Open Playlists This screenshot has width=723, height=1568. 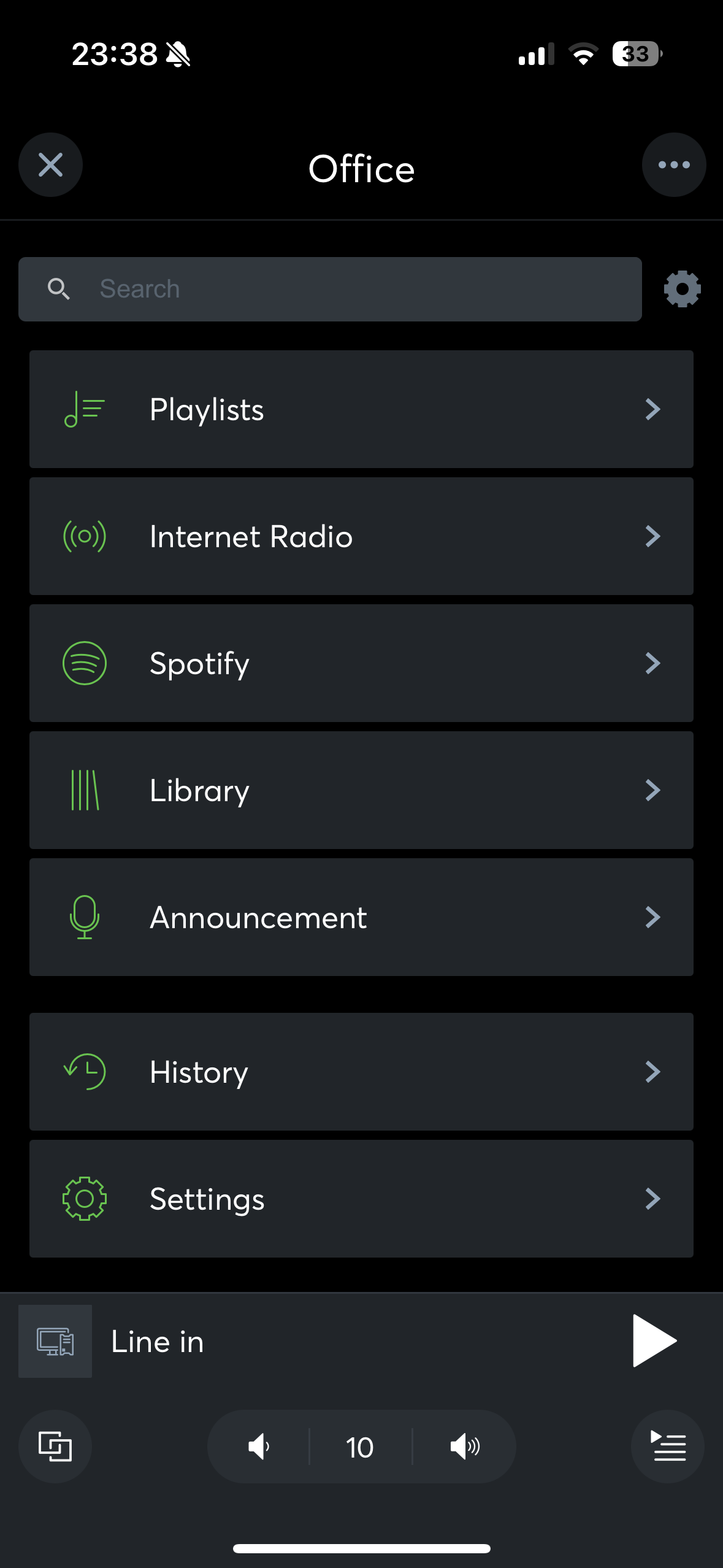point(361,409)
